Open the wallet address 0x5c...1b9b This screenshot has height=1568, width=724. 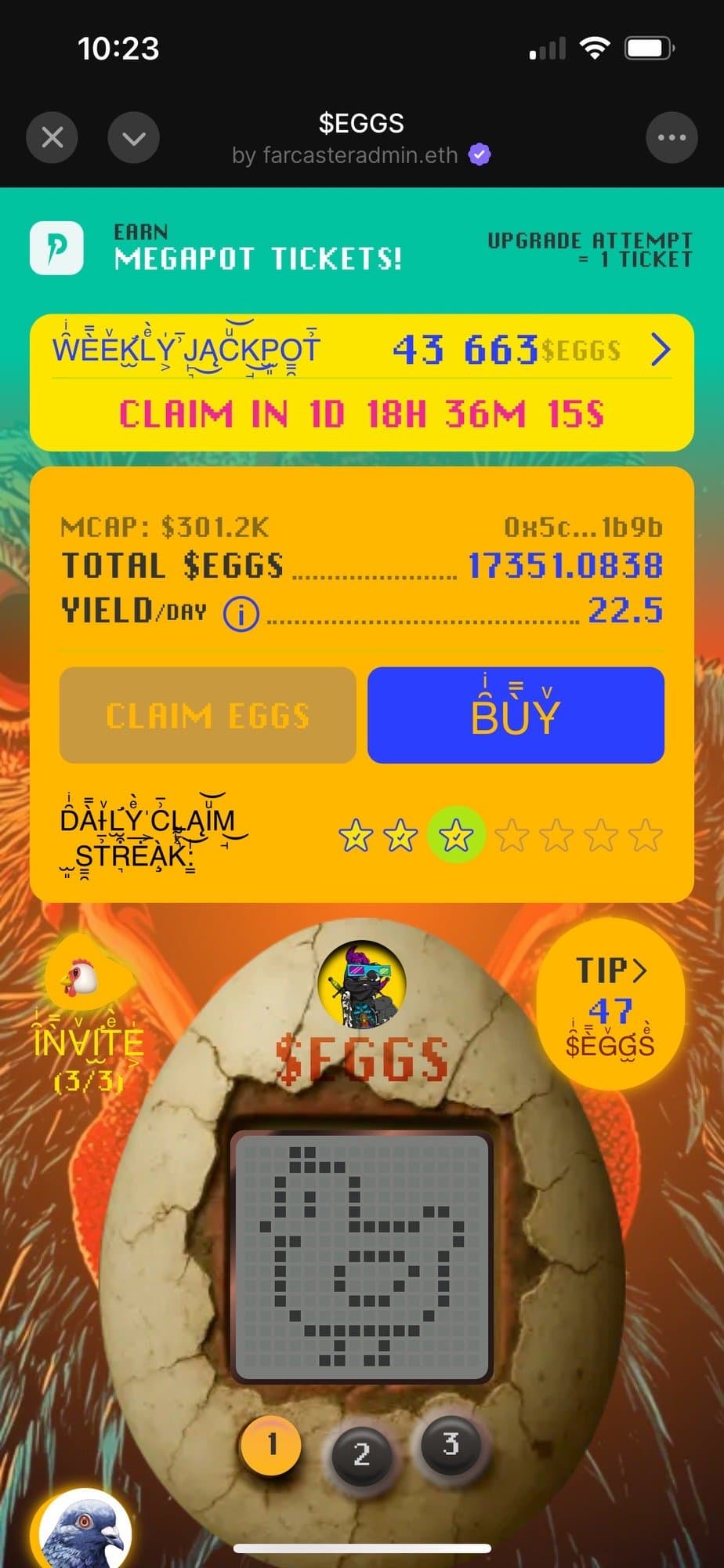pyautogui.click(x=584, y=528)
